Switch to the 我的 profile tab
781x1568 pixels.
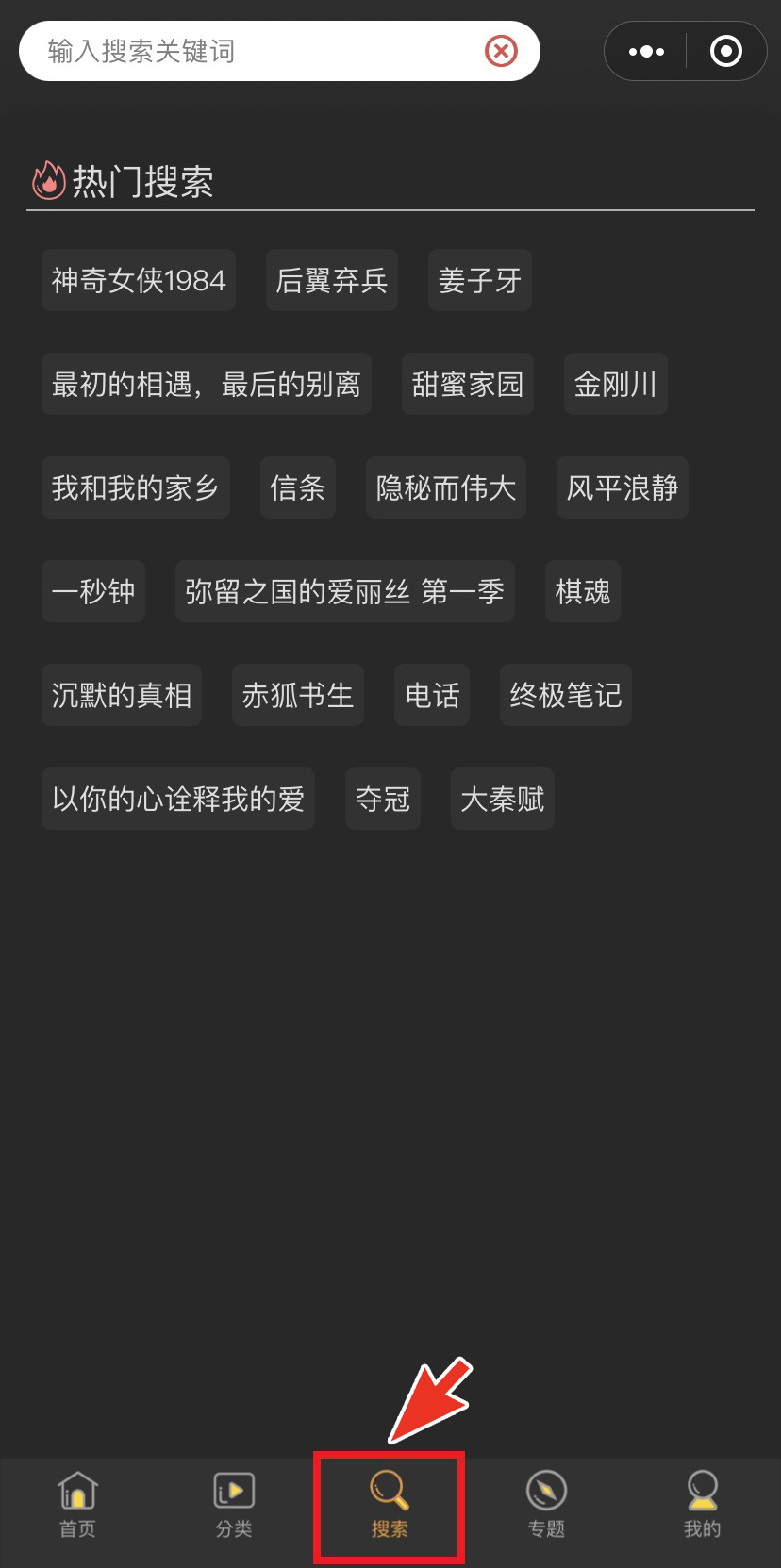tap(702, 1505)
